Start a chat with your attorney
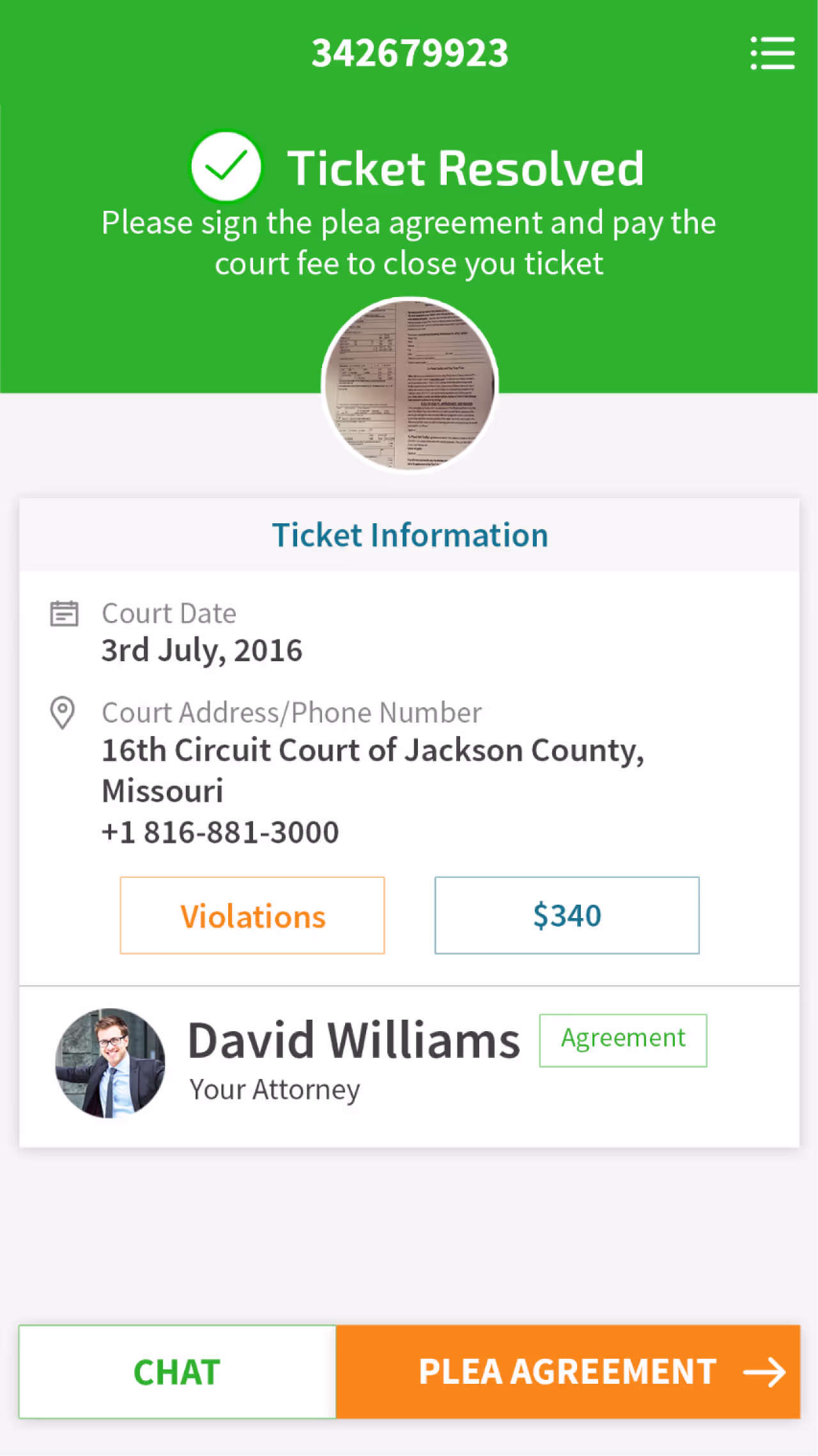 177,1372
